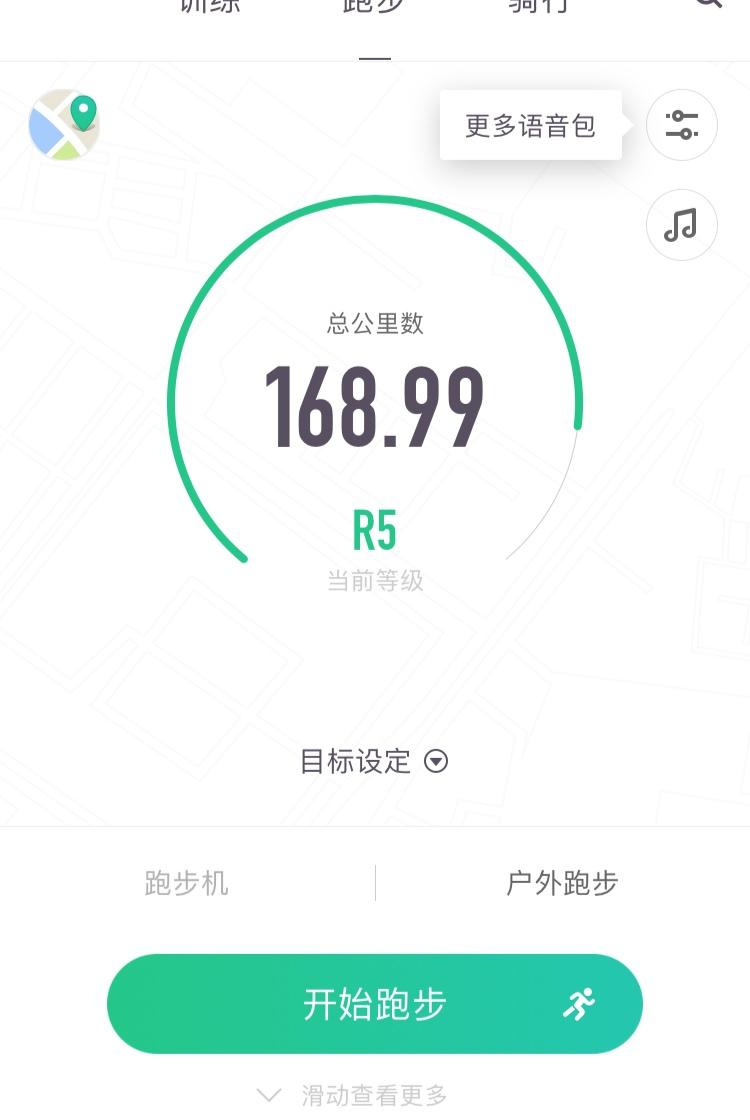
Task: Expand 滑动查看更多 at the bottom
Action: click(x=351, y=1095)
